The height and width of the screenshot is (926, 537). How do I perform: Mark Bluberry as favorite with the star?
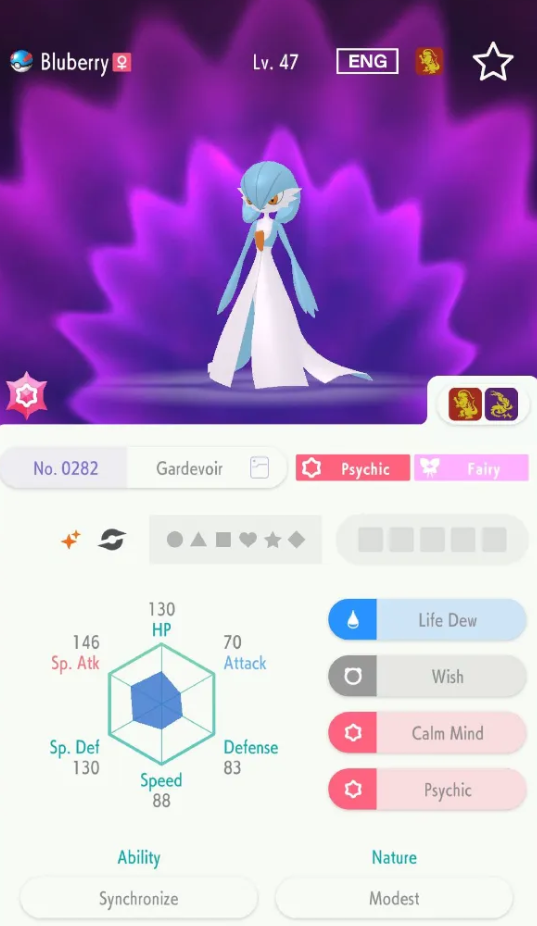493,61
